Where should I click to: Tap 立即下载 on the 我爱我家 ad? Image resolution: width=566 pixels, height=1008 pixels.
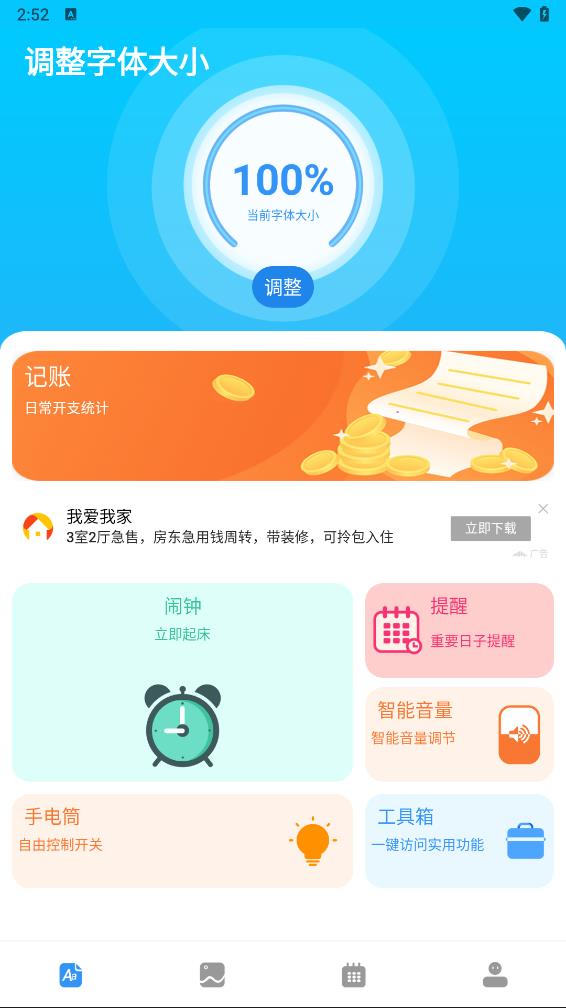tap(491, 528)
